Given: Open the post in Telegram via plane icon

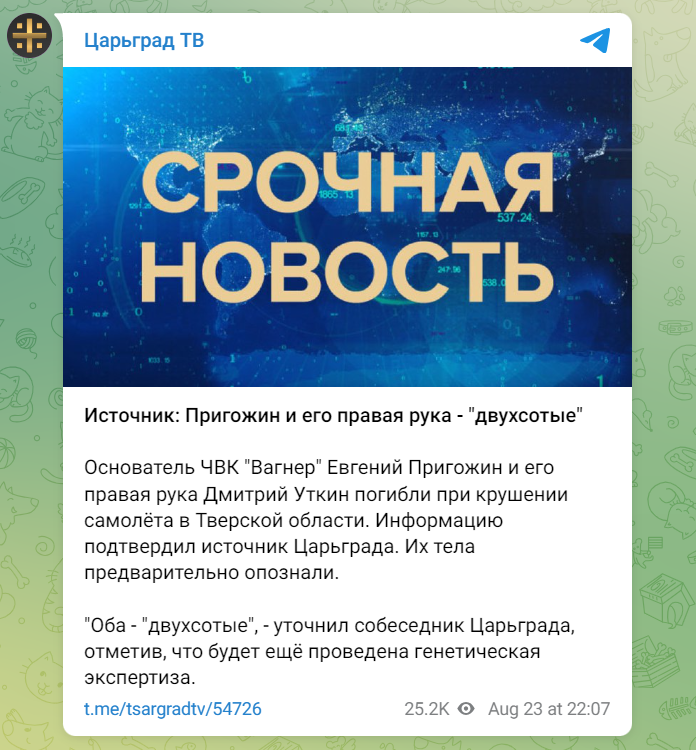Looking at the screenshot, I should pyautogui.click(x=595, y=41).
